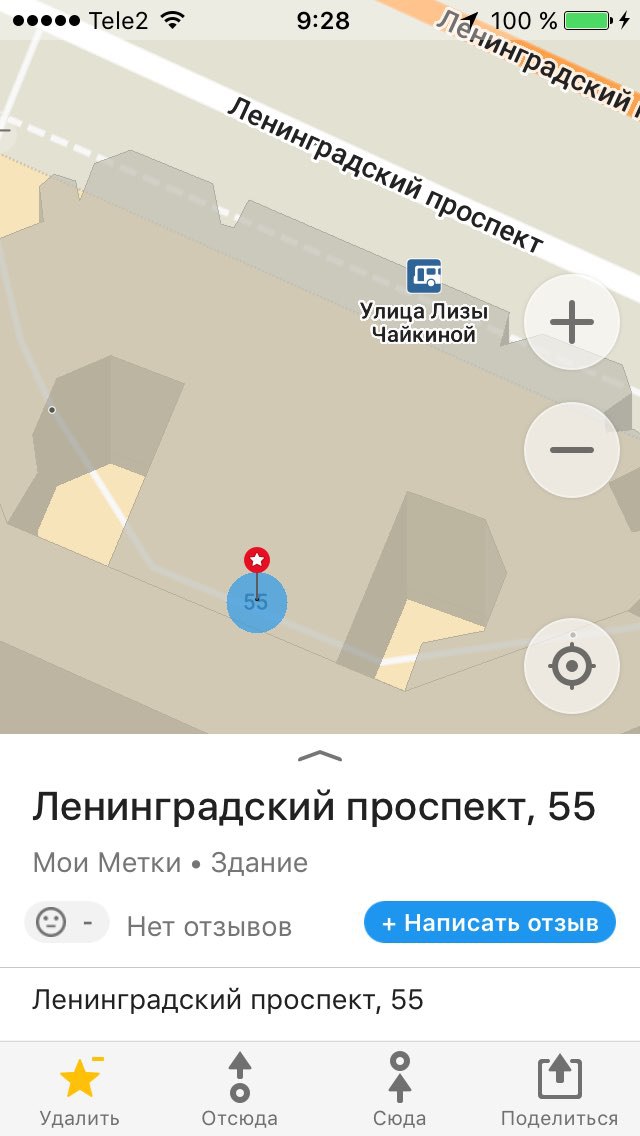Expand the place card chevron
The height and width of the screenshot is (1136, 640).
(320, 756)
